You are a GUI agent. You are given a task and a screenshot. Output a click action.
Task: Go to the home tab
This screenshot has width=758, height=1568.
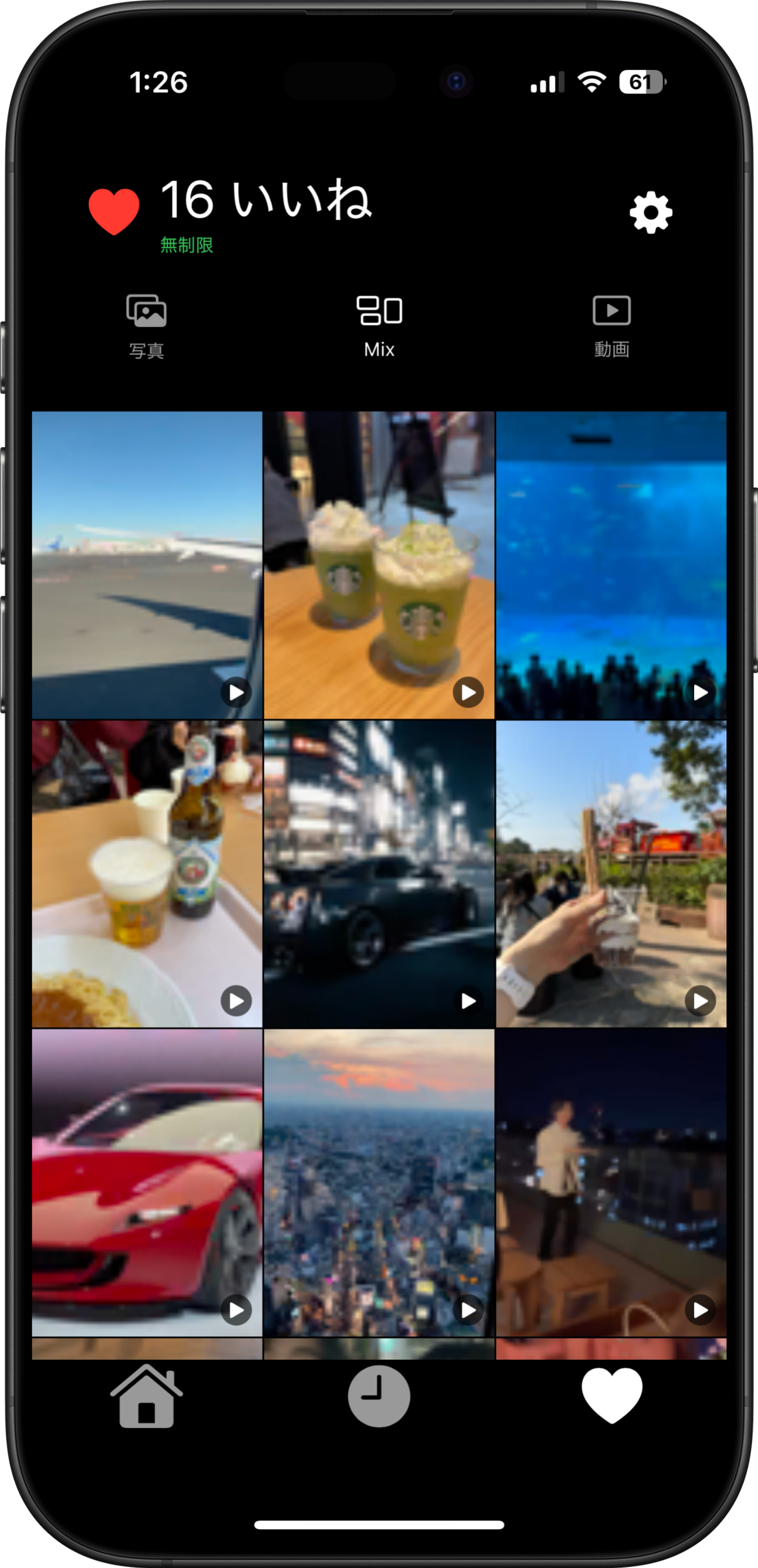tap(146, 1396)
